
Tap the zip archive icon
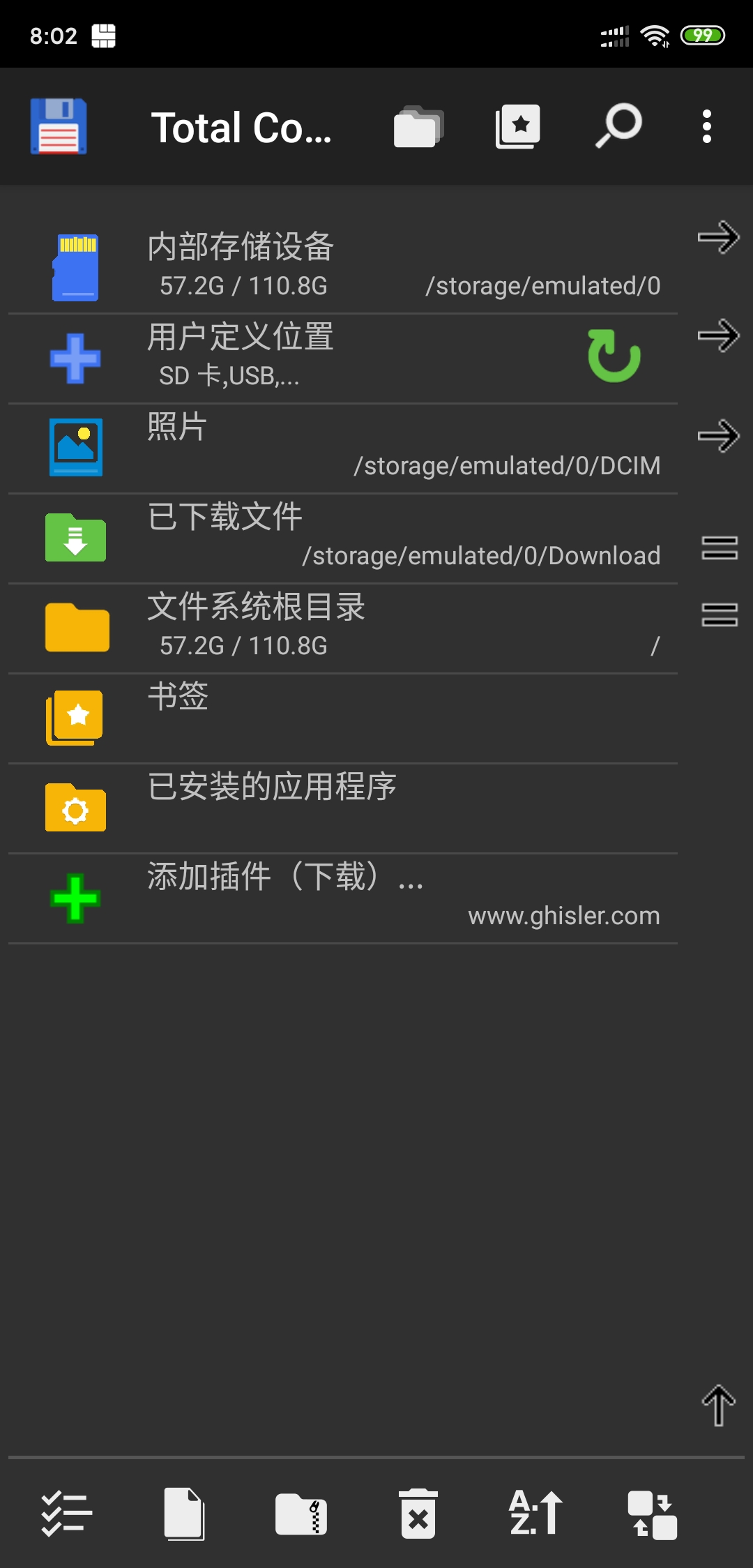point(301,1514)
